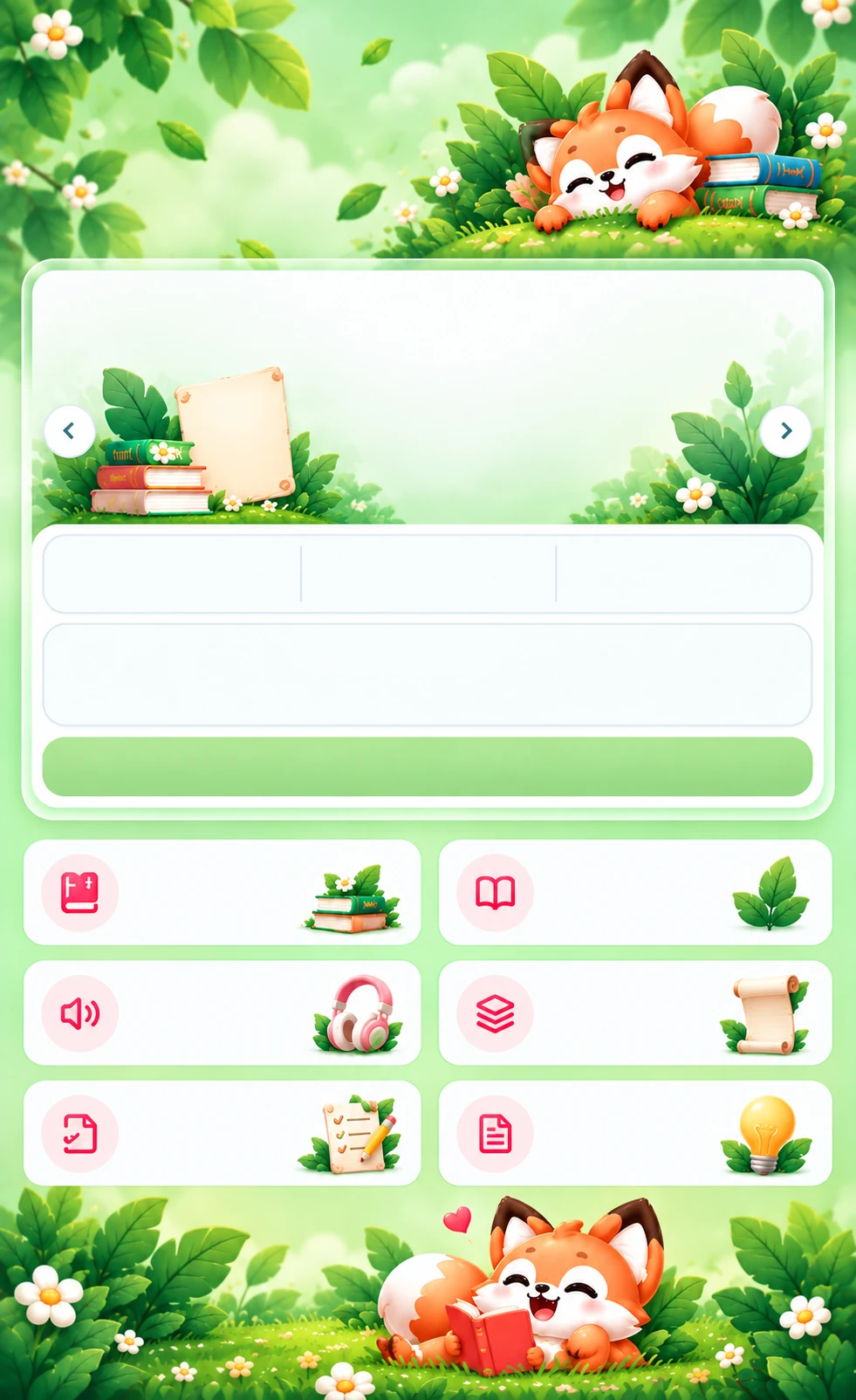
Task: Open the speaker card with pink headphones
Action: tap(222, 1012)
